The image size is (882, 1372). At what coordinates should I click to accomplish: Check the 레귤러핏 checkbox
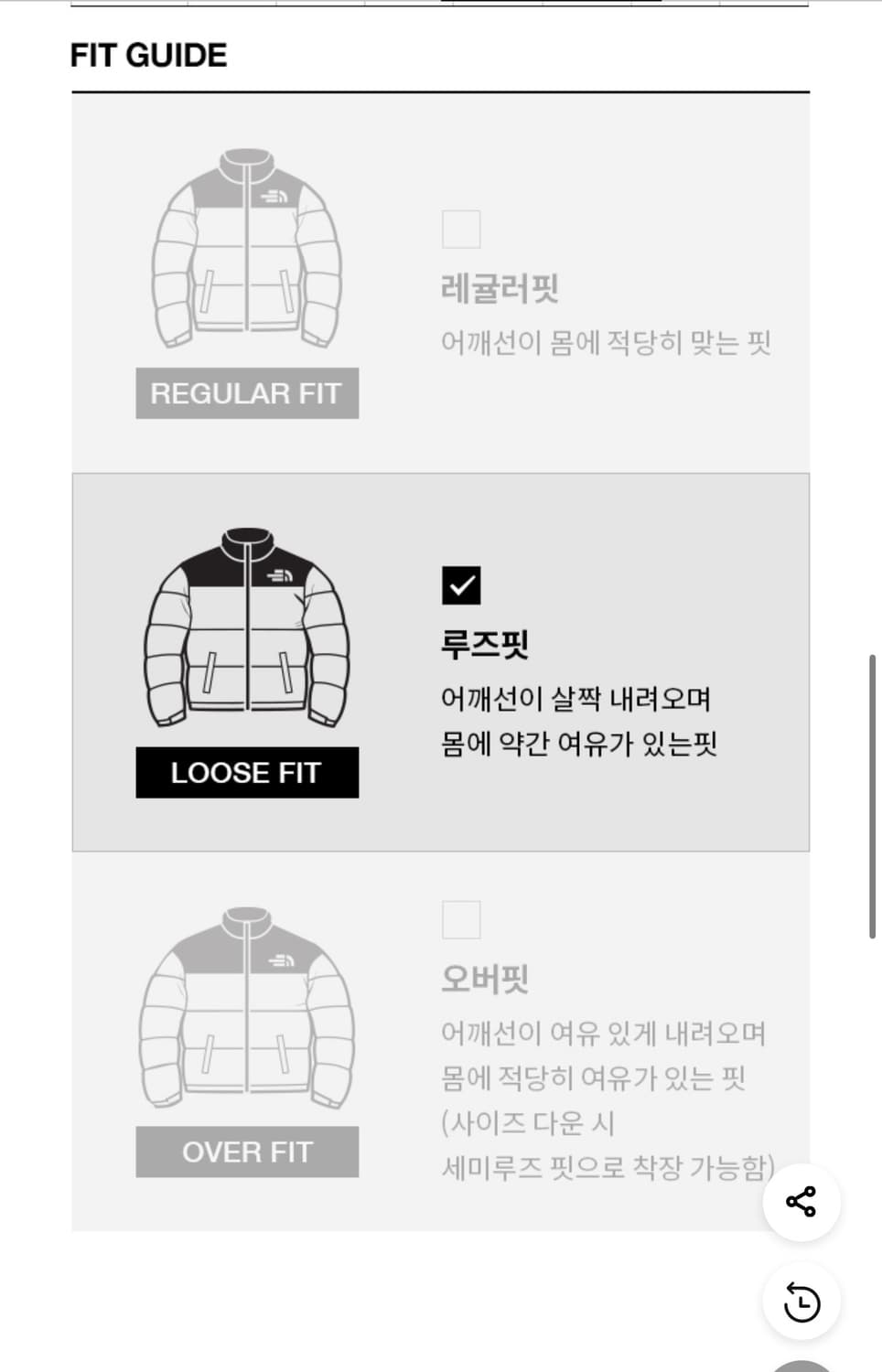(x=461, y=229)
